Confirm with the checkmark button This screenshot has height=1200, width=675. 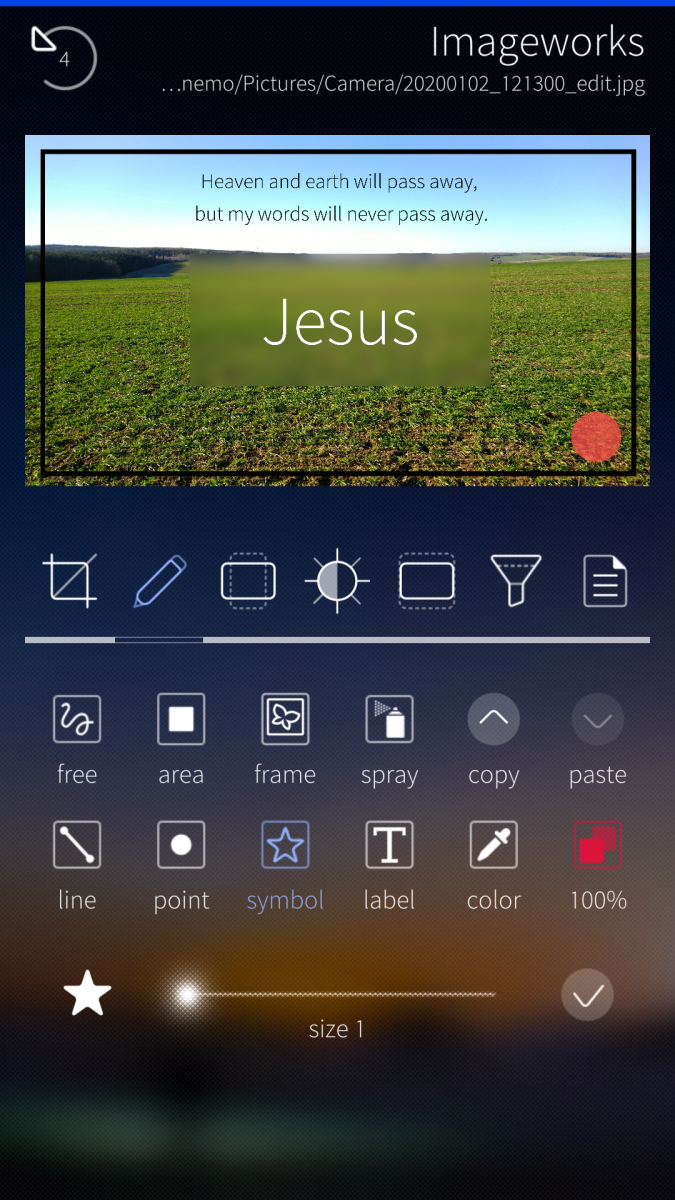point(587,995)
